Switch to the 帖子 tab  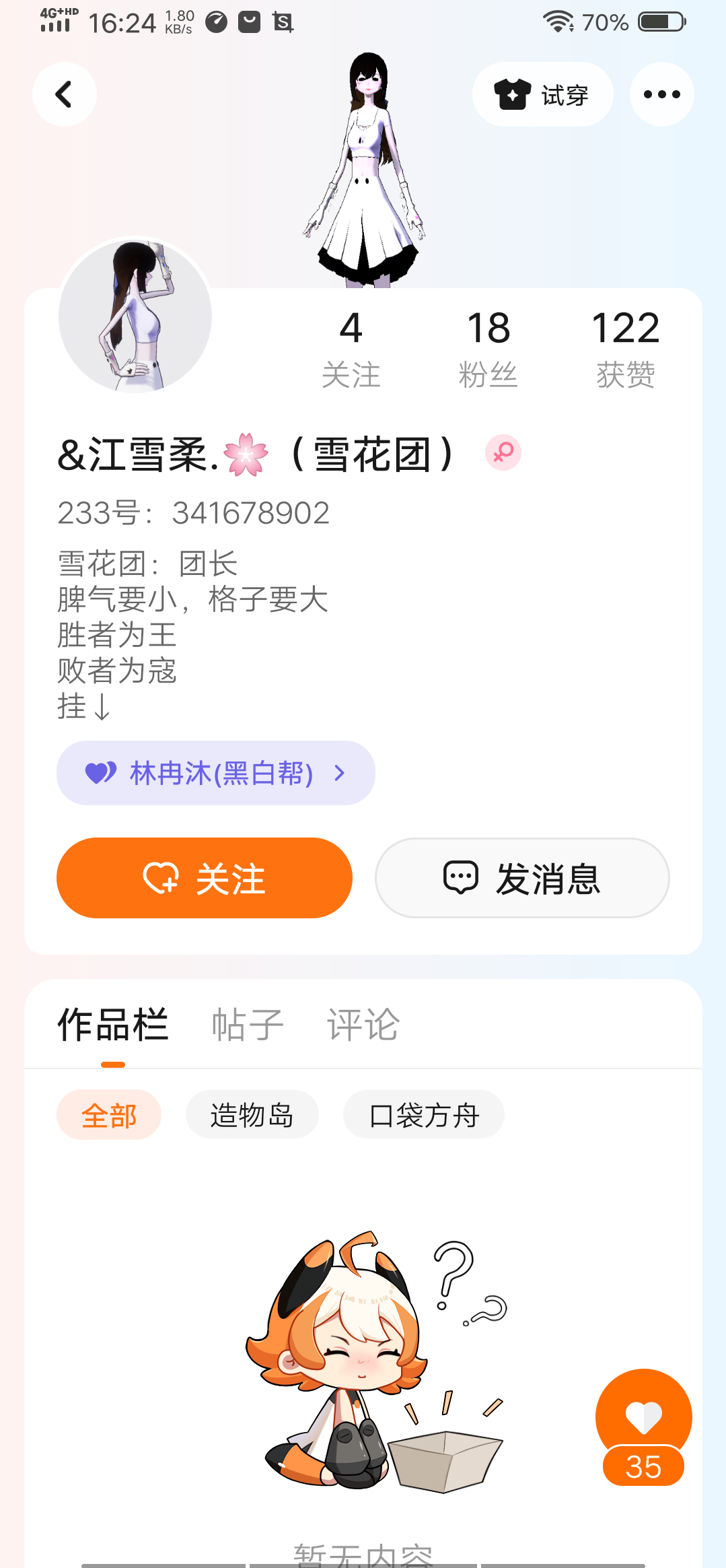(x=248, y=1025)
